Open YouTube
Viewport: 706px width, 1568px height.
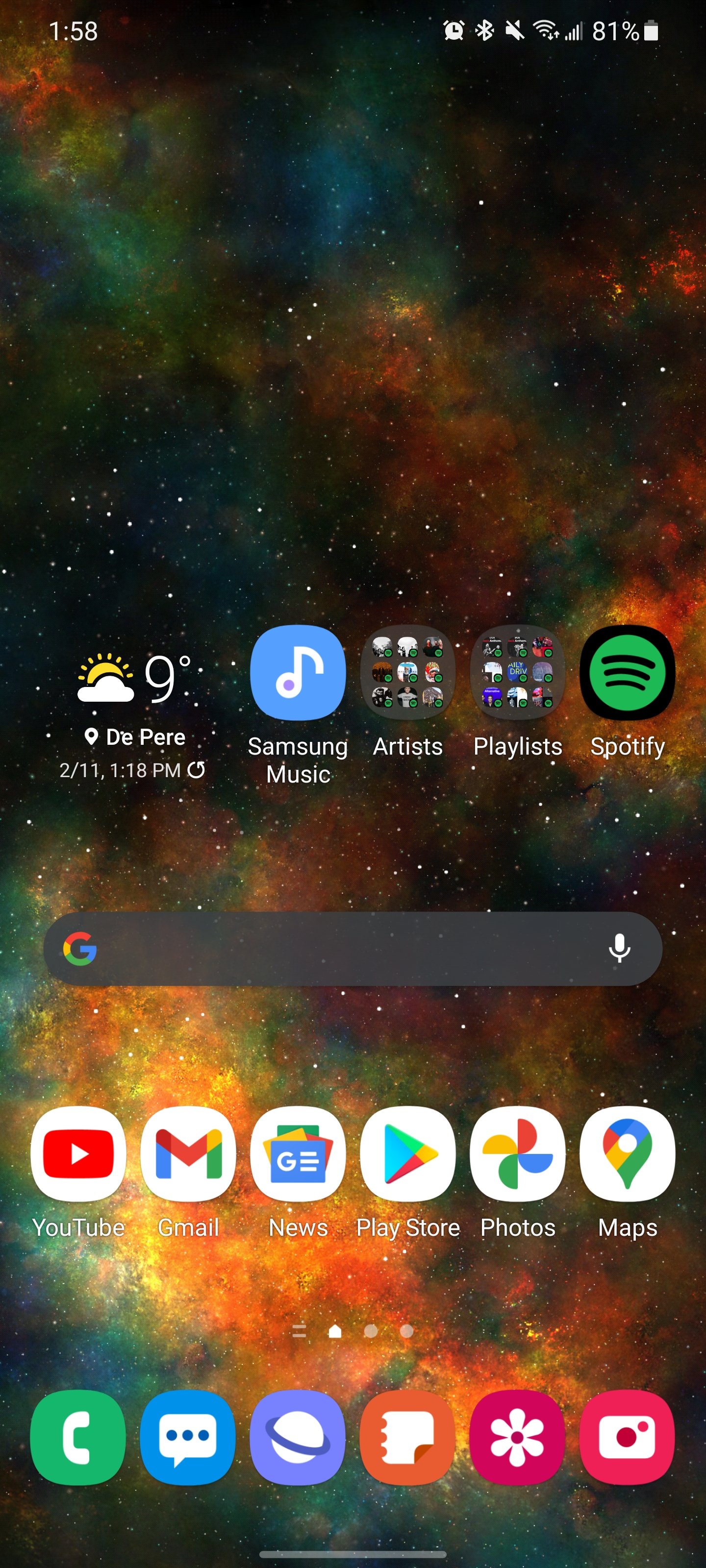tap(78, 1153)
